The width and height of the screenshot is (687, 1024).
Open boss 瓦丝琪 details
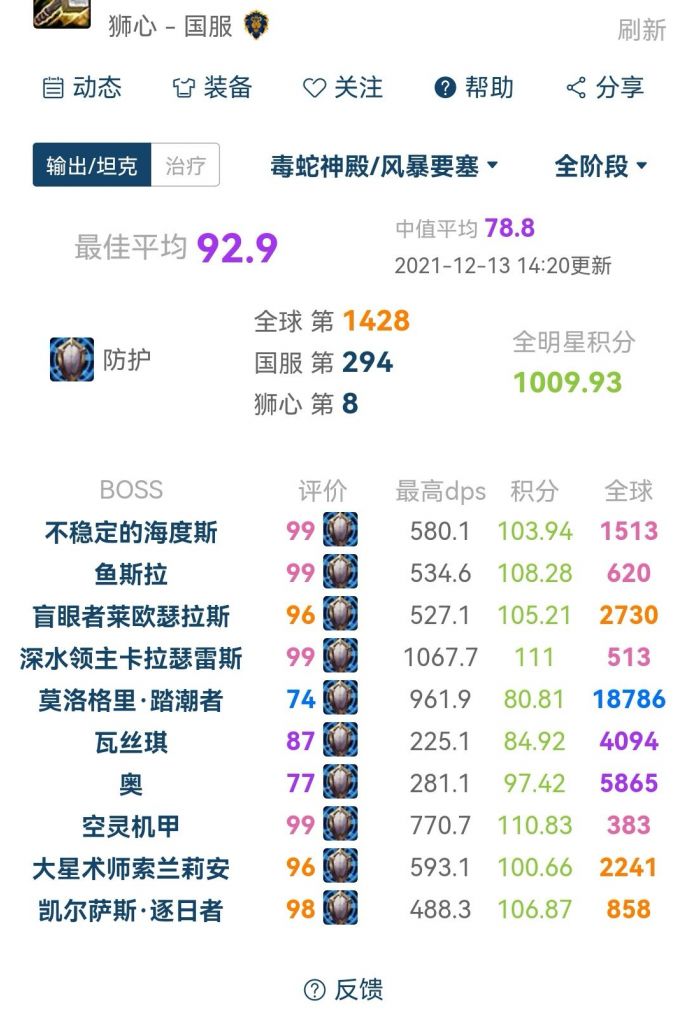pyautogui.click(x=131, y=741)
